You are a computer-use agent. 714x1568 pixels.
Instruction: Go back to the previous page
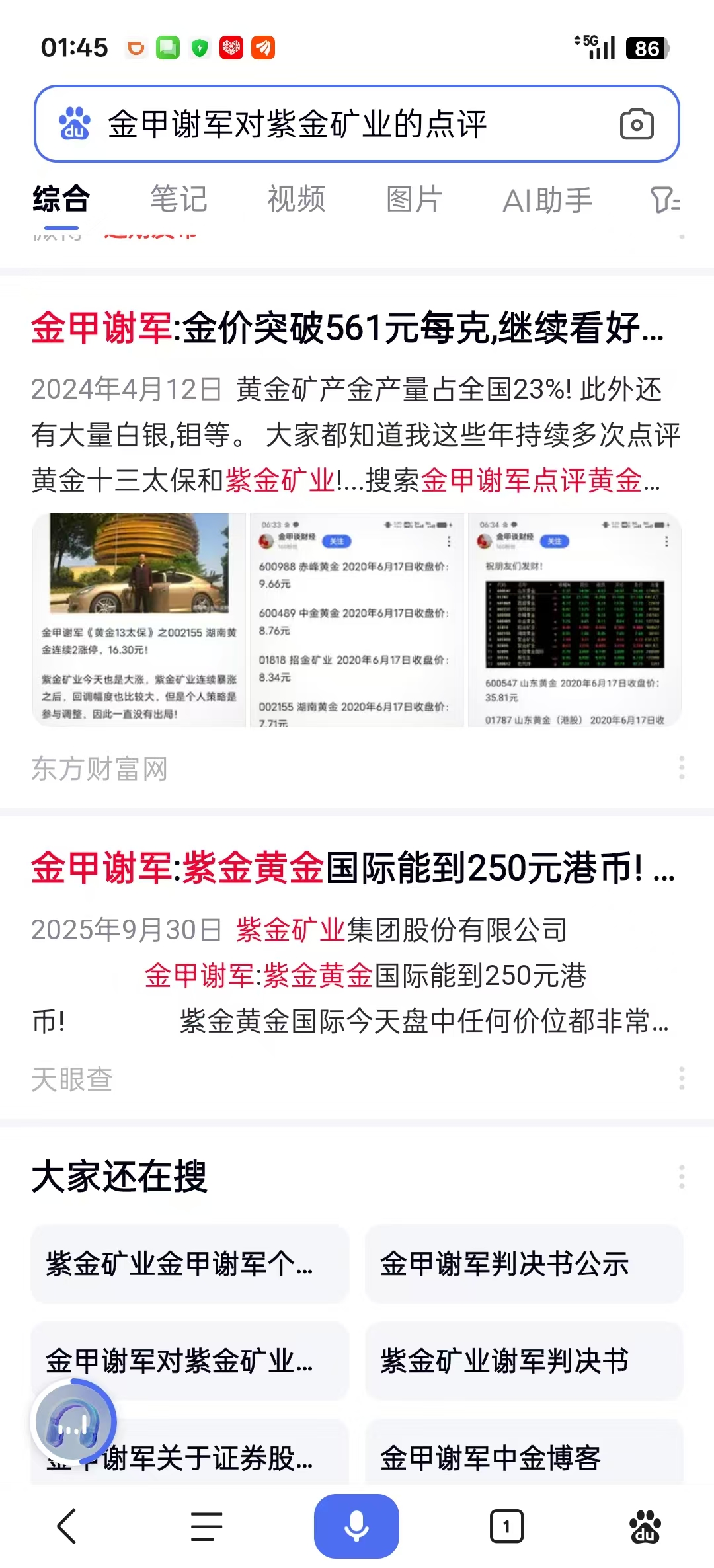pyautogui.click(x=67, y=1526)
